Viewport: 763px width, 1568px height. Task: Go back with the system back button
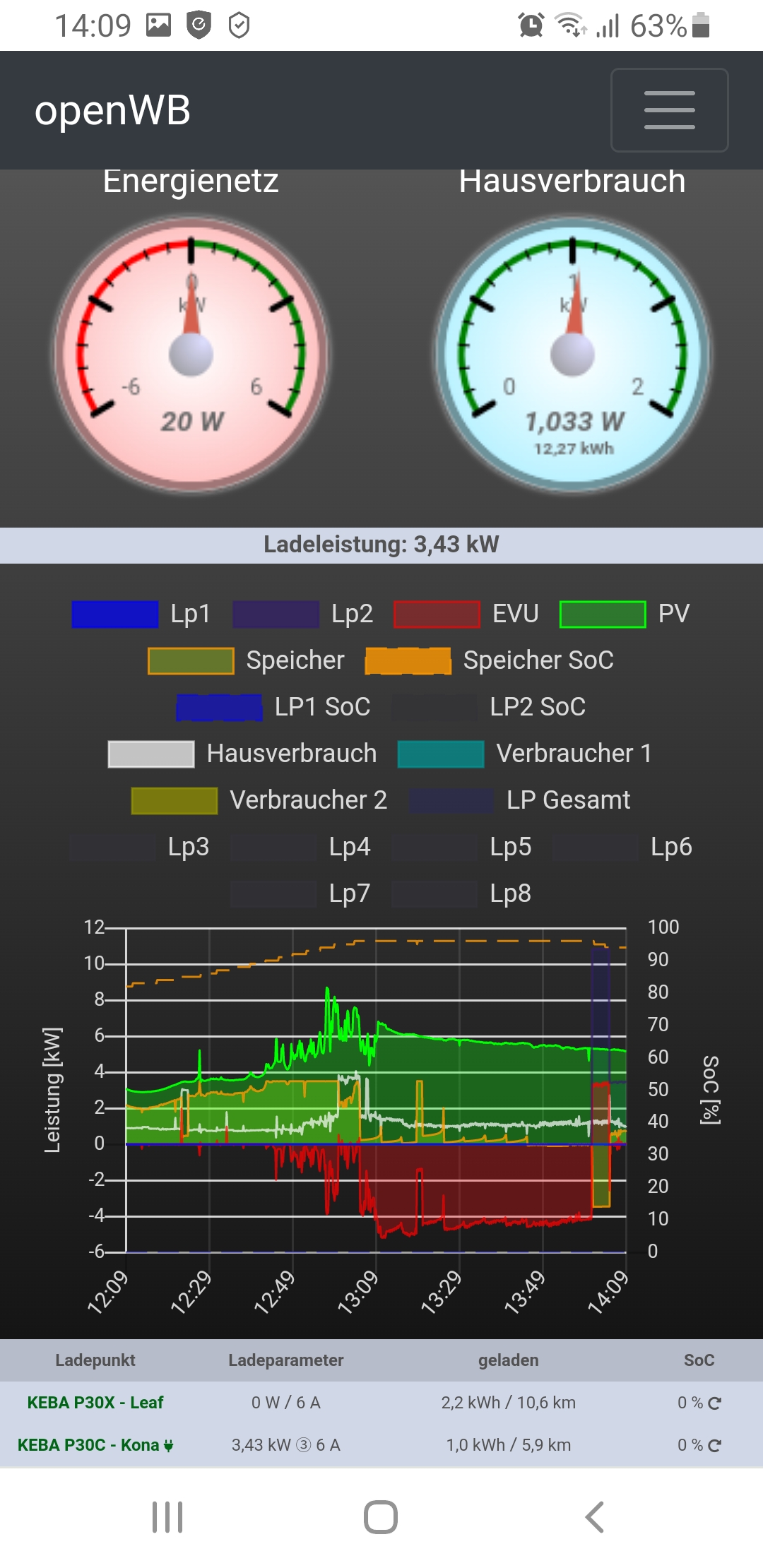594,1517
